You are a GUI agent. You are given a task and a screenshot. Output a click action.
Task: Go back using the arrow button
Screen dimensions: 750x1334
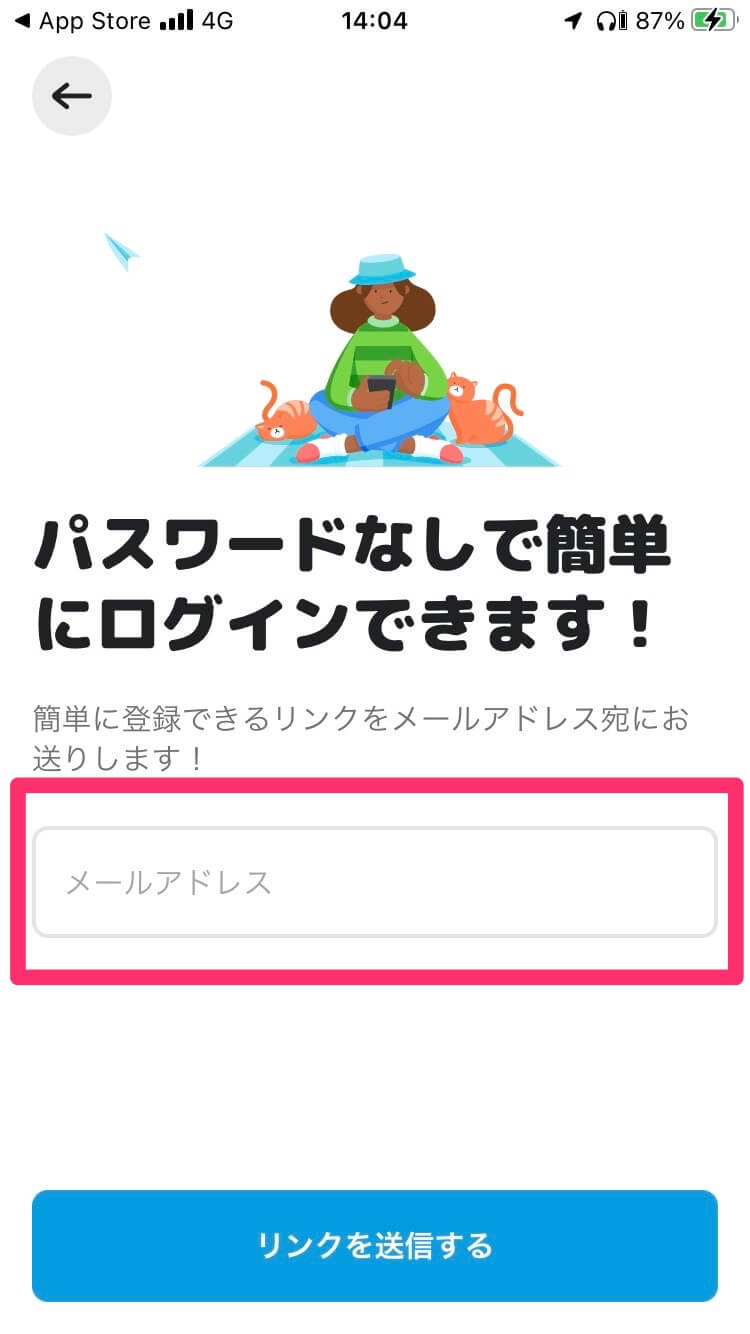72,96
